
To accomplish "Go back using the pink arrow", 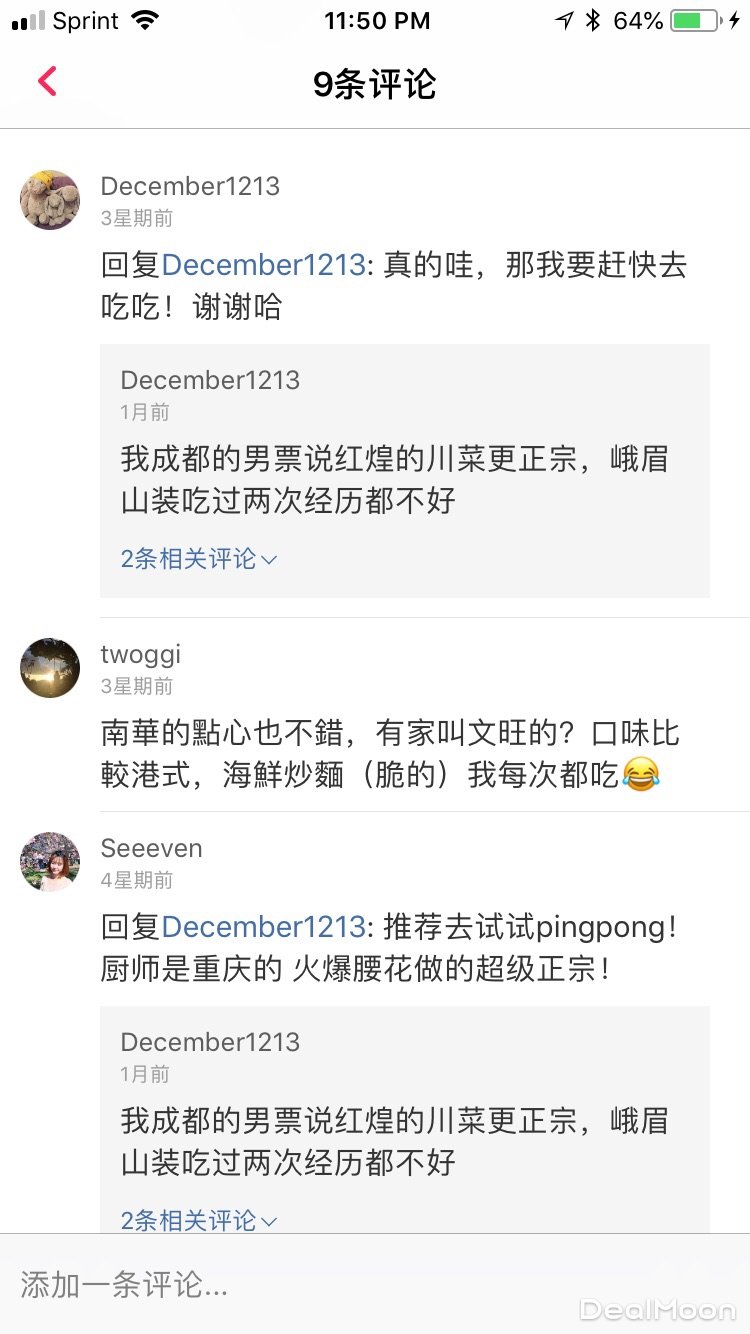I will point(47,82).
